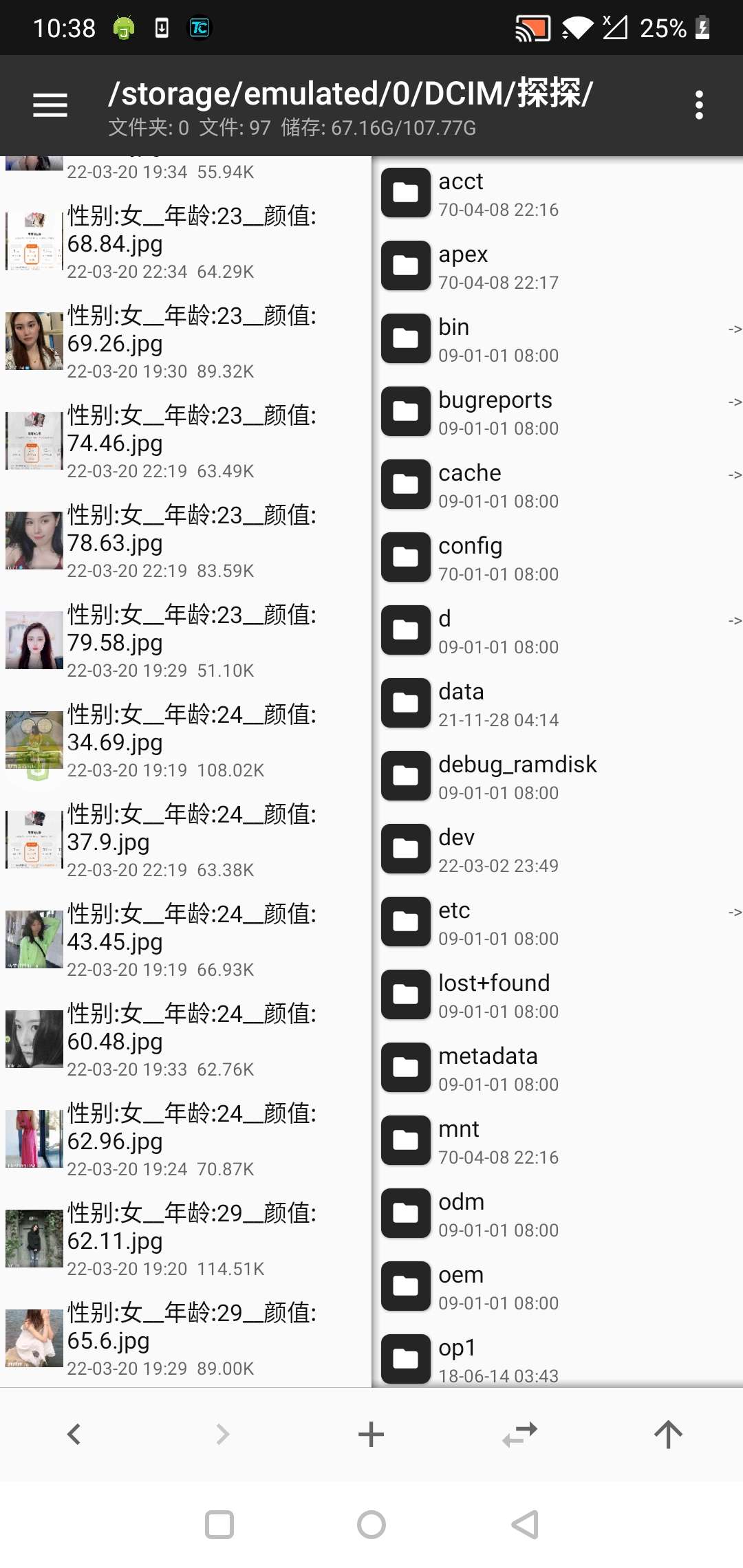Go to the system home screen
The image size is (743, 1568).
[371, 1525]
